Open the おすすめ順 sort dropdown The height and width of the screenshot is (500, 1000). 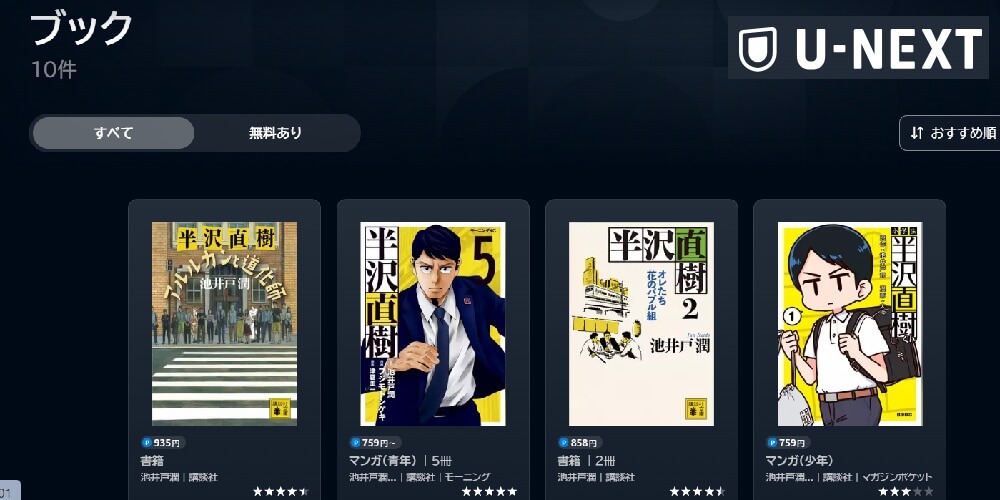point(950,133)
